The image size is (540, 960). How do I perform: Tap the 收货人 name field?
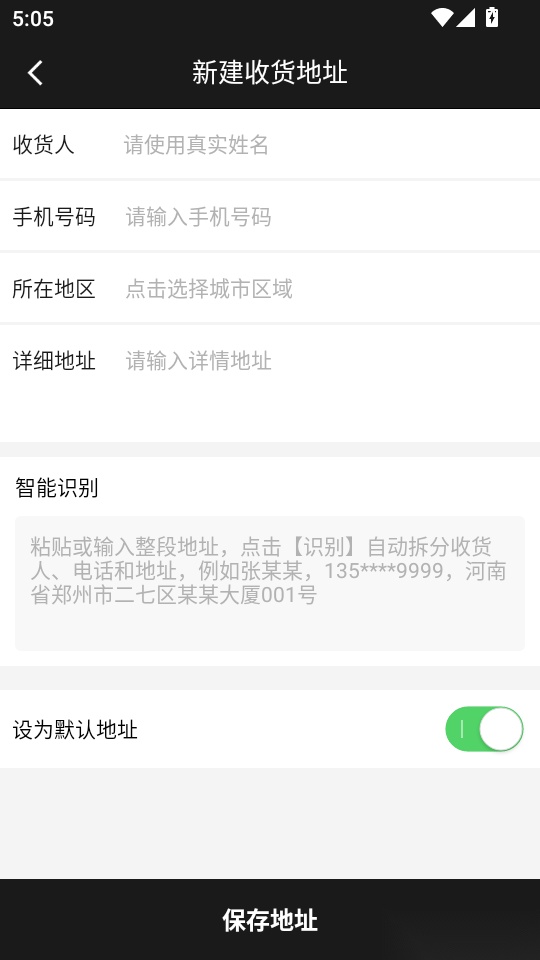pos(324,145)
